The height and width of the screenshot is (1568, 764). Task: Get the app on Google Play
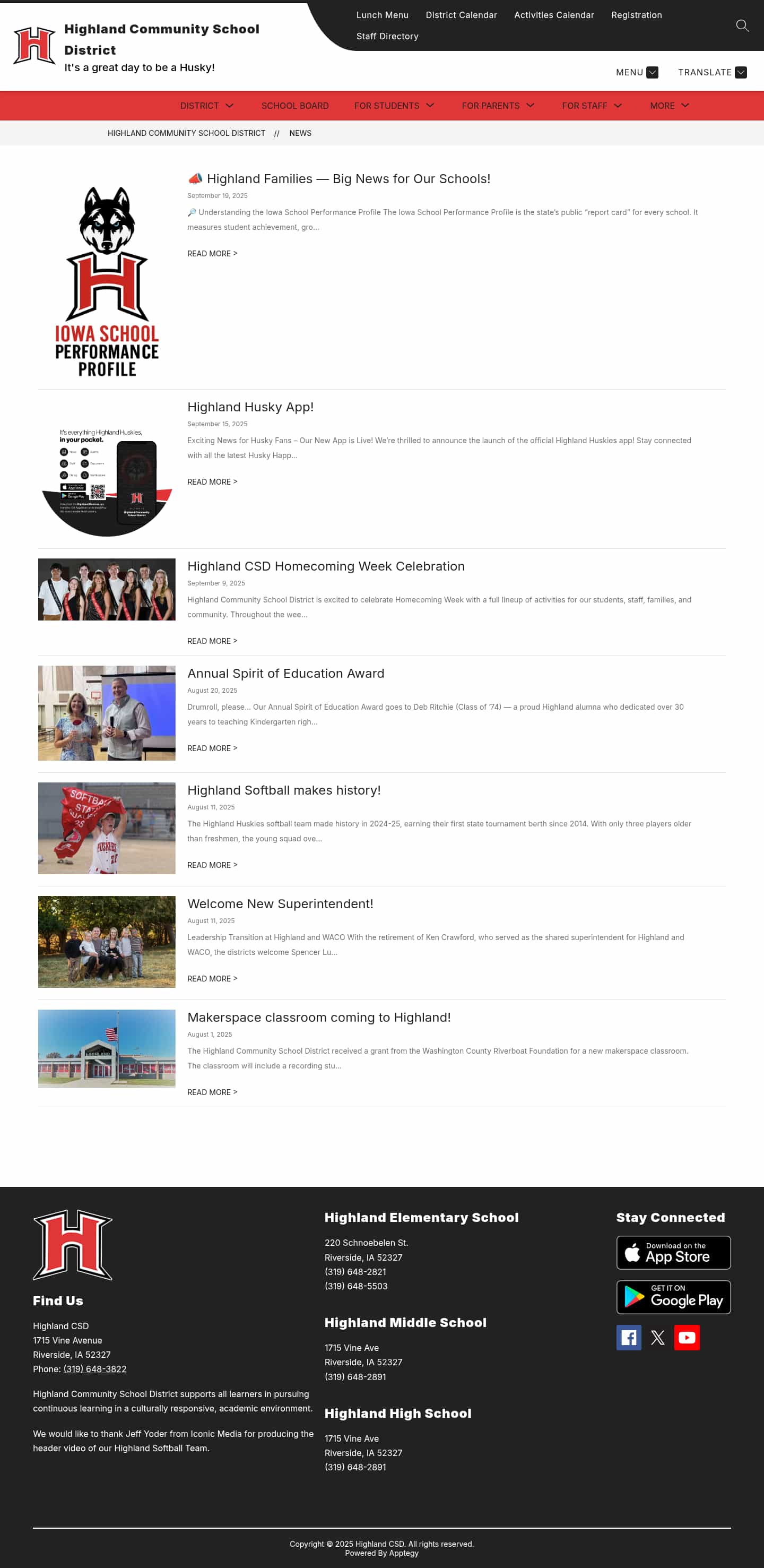673,1297
